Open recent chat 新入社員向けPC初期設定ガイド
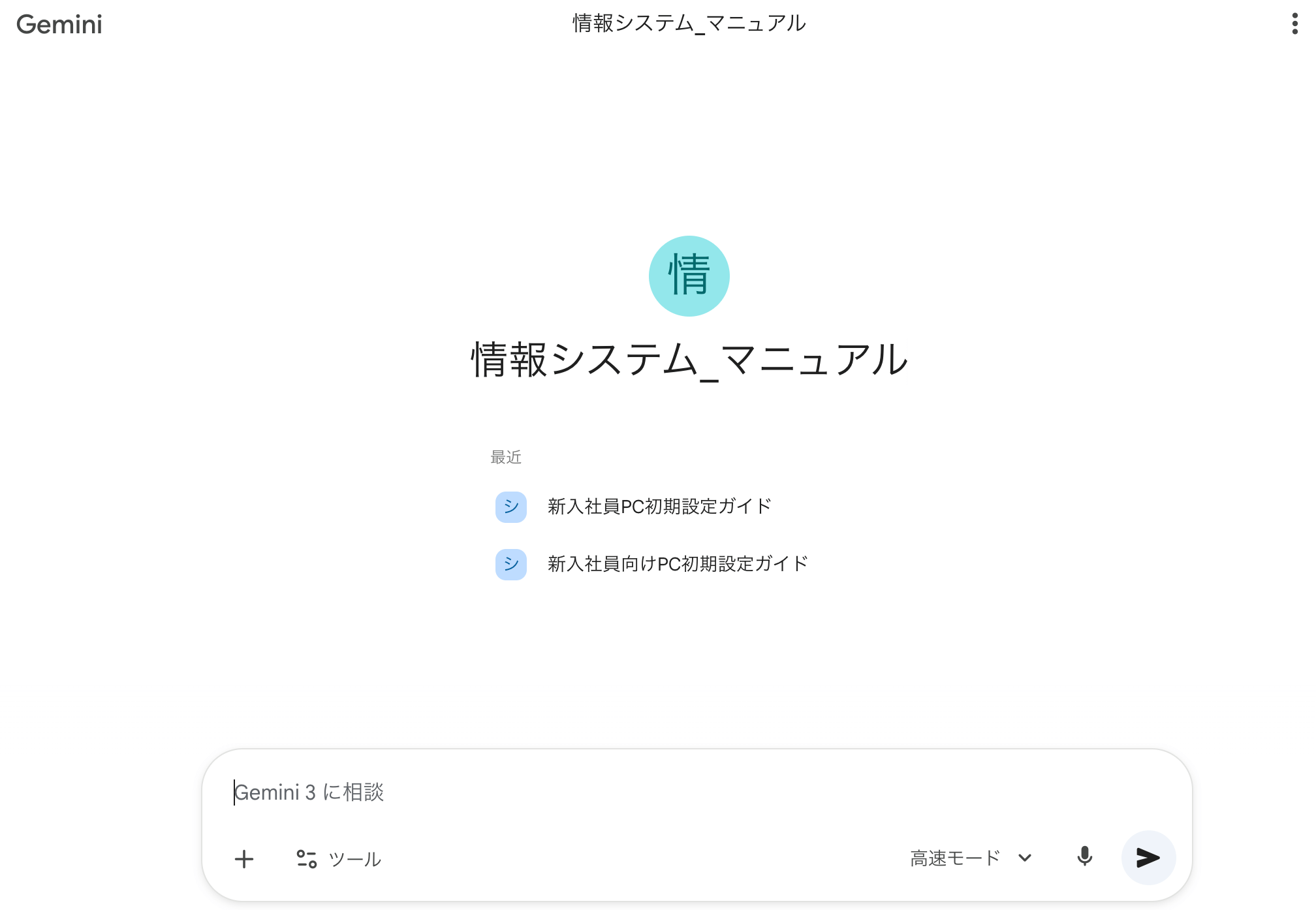The image size is (1316, 910). click(x=678, y=564)
